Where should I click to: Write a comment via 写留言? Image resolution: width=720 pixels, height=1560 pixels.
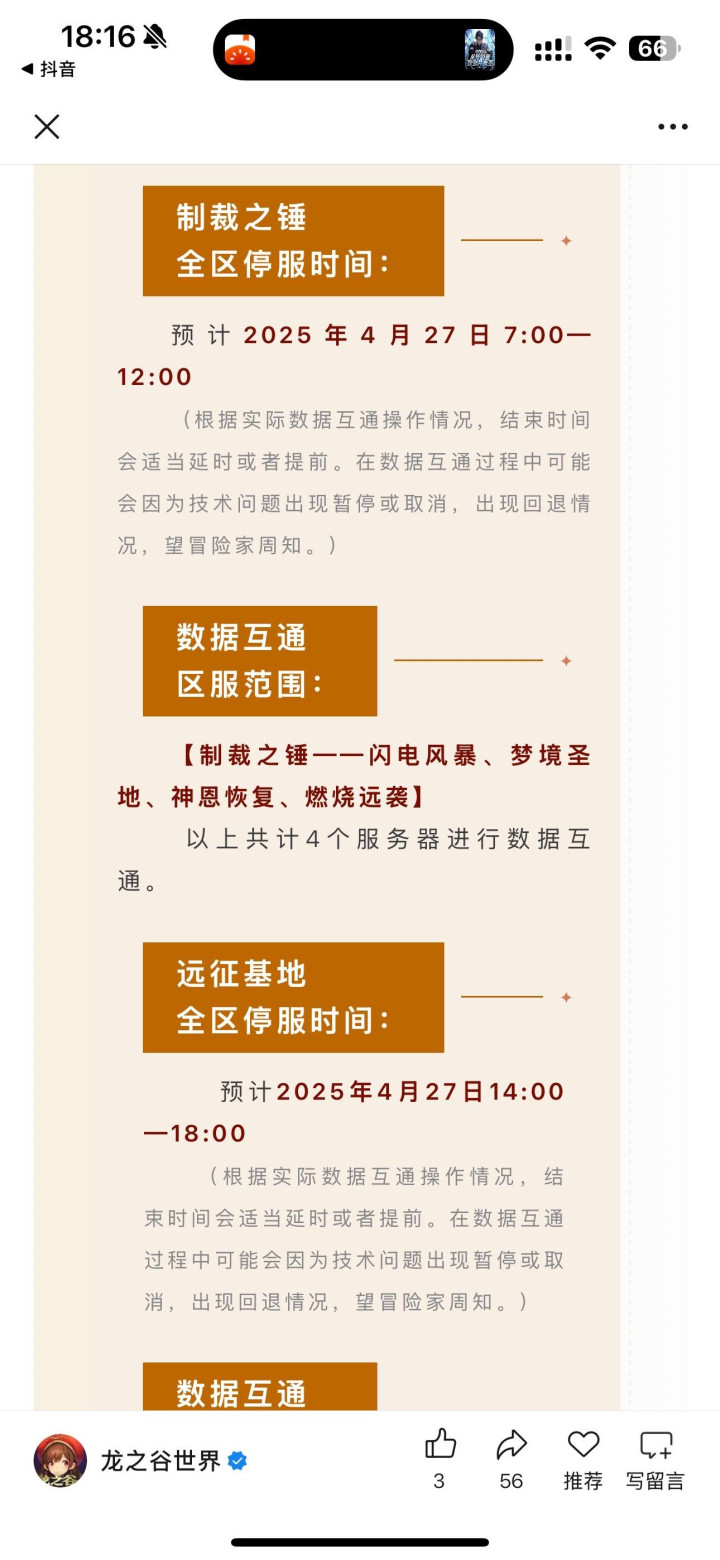656,1460
